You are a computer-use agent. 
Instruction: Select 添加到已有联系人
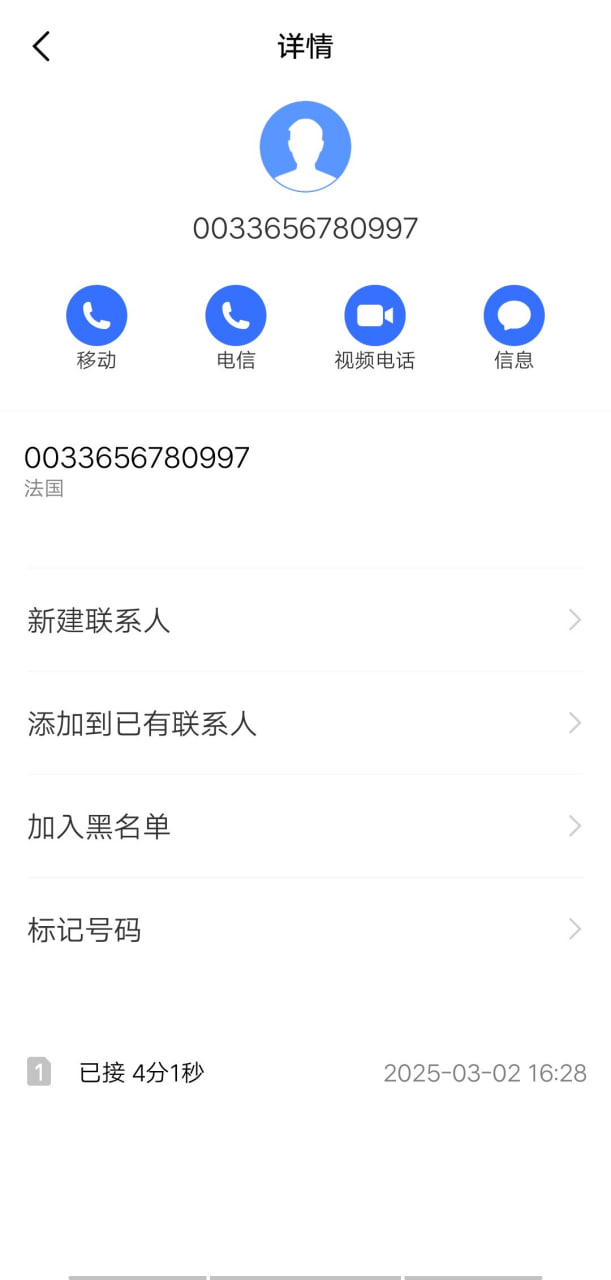pos(305,724)
